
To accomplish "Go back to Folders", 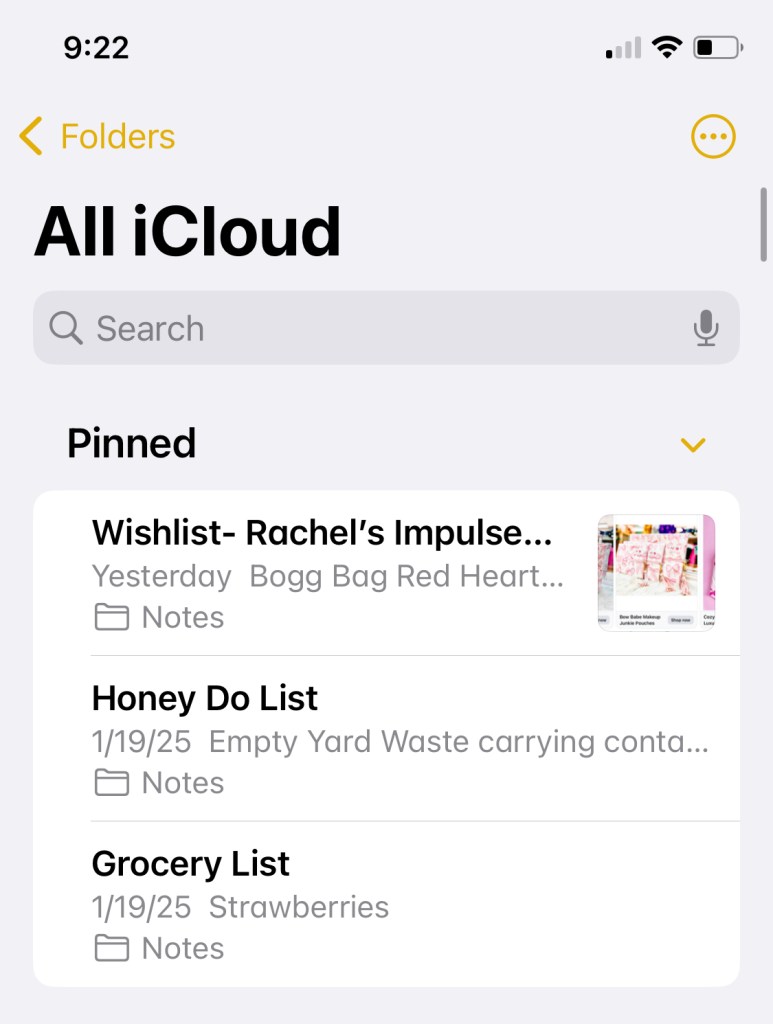I will [97, 136].
